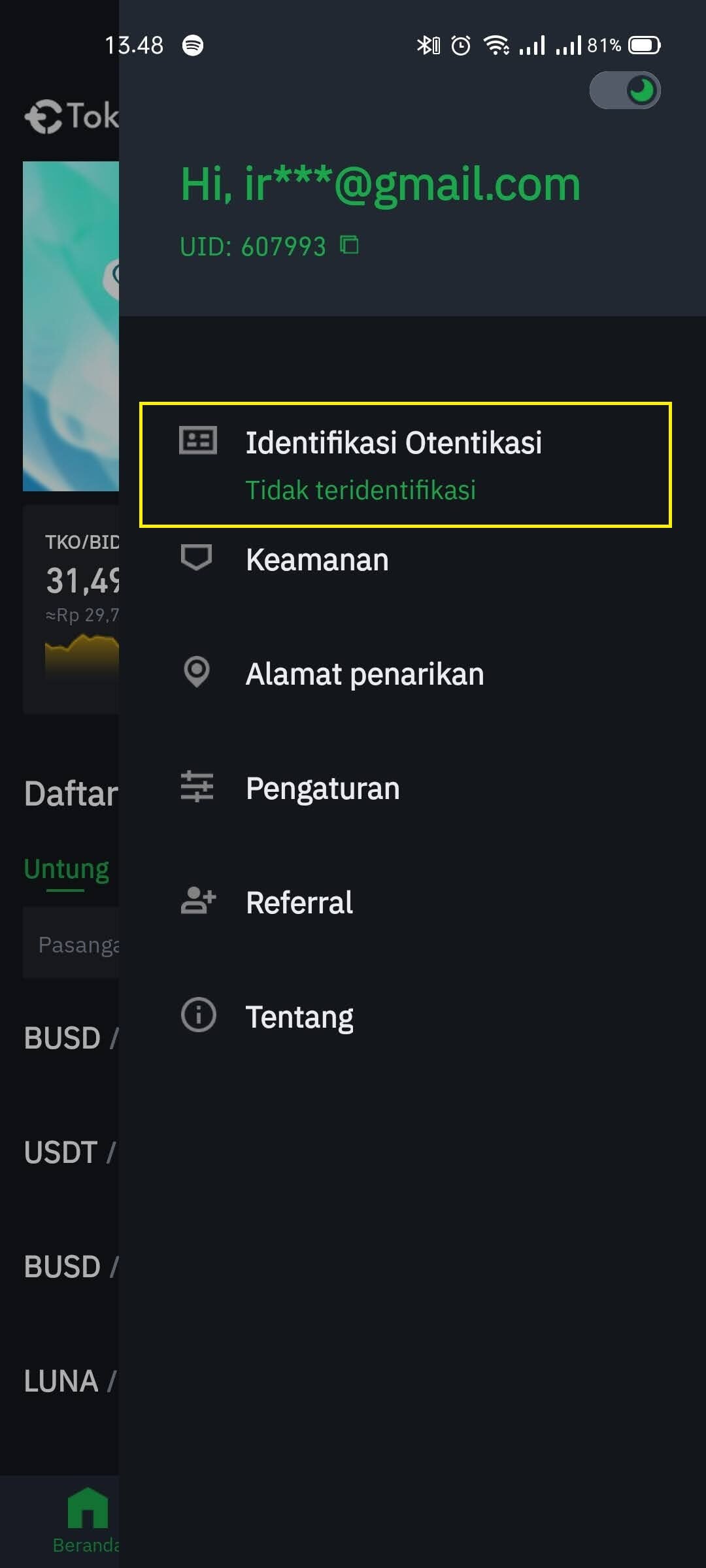
Task: Select the Keamanan shield icon
Action: pyautogui.click(x=196, y=559)
